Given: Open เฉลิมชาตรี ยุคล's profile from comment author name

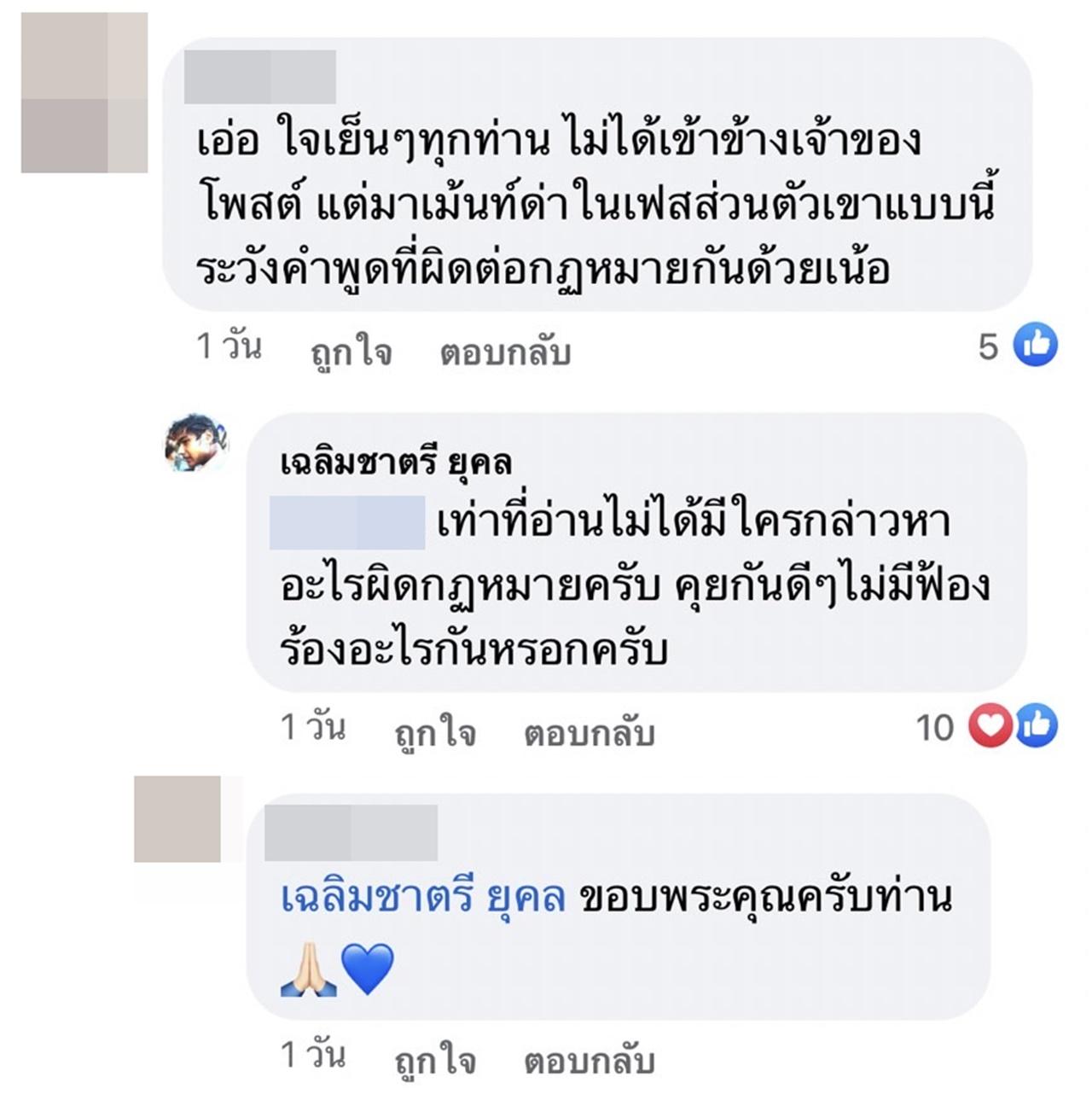Looking at the screenshot, I should (396, 462).
